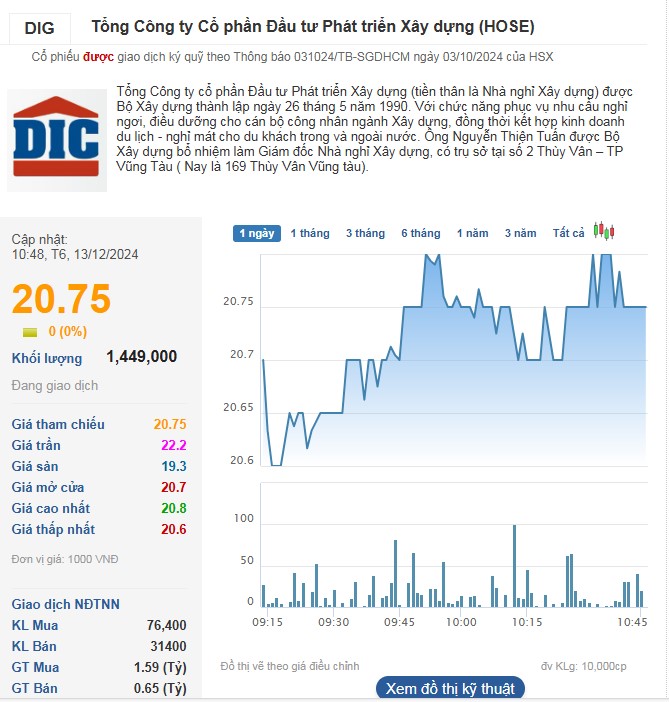Select the Tất cả chart range
Viewport: 669px width, 702px height.
569,233
